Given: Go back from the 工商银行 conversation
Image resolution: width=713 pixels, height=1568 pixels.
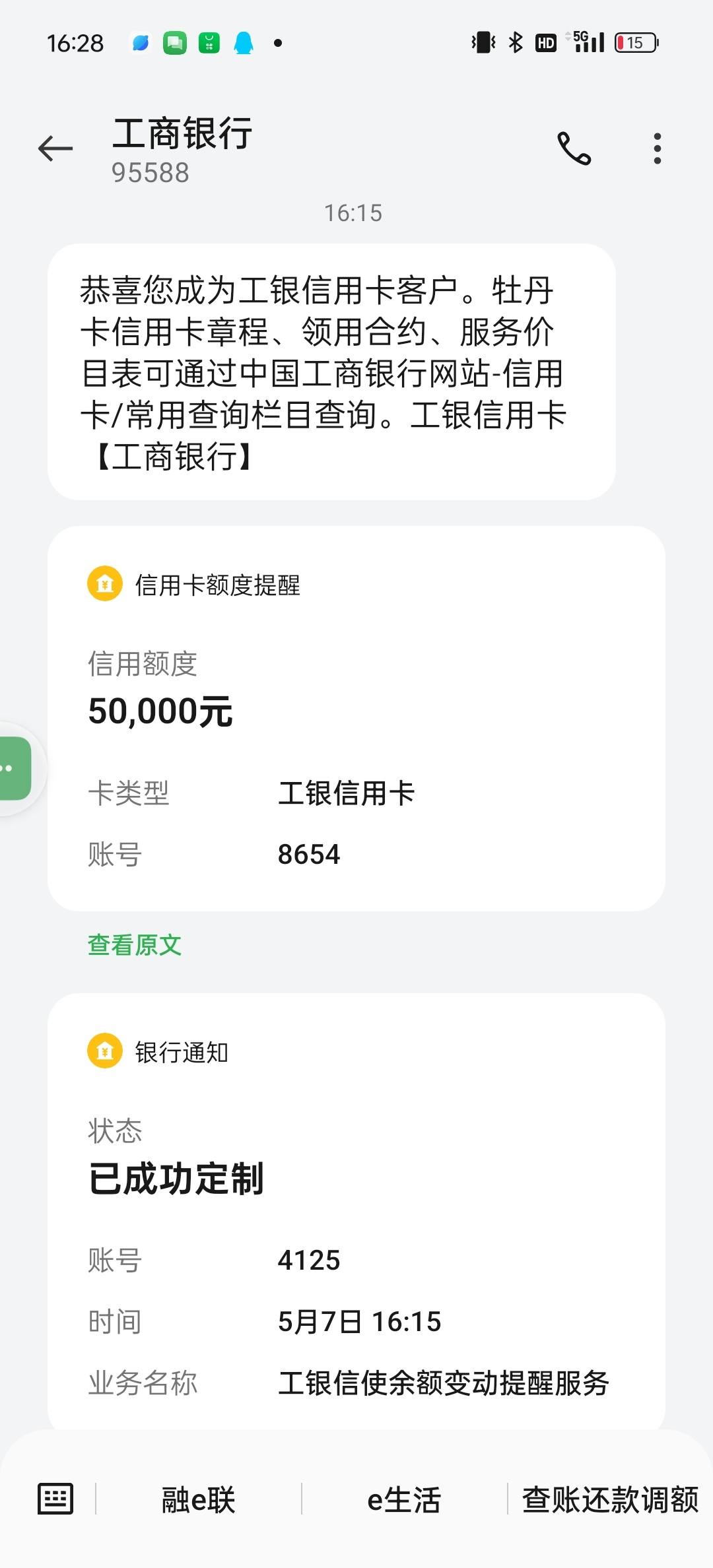Looking at the screenshot, I should click(x=55, y=148).
